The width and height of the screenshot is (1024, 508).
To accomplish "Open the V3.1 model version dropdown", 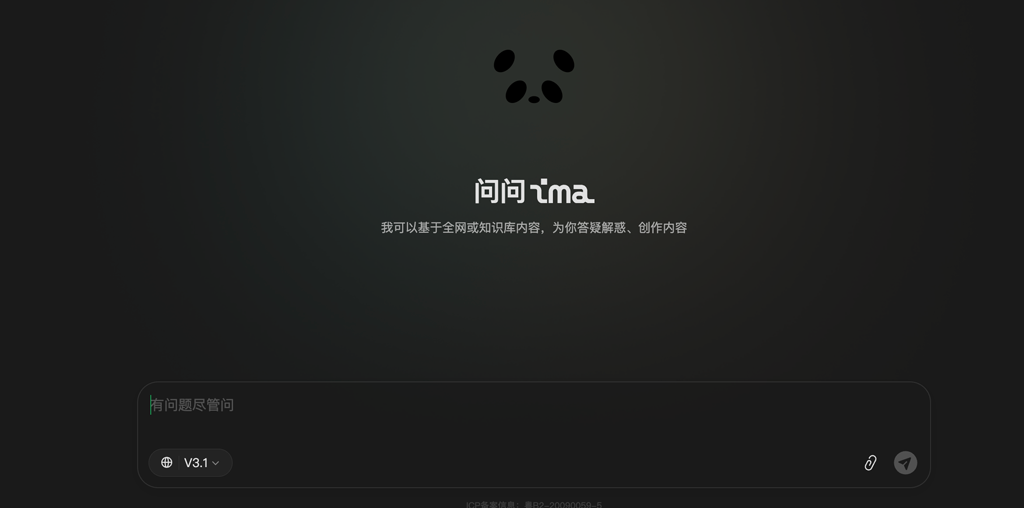I will 200,463.
